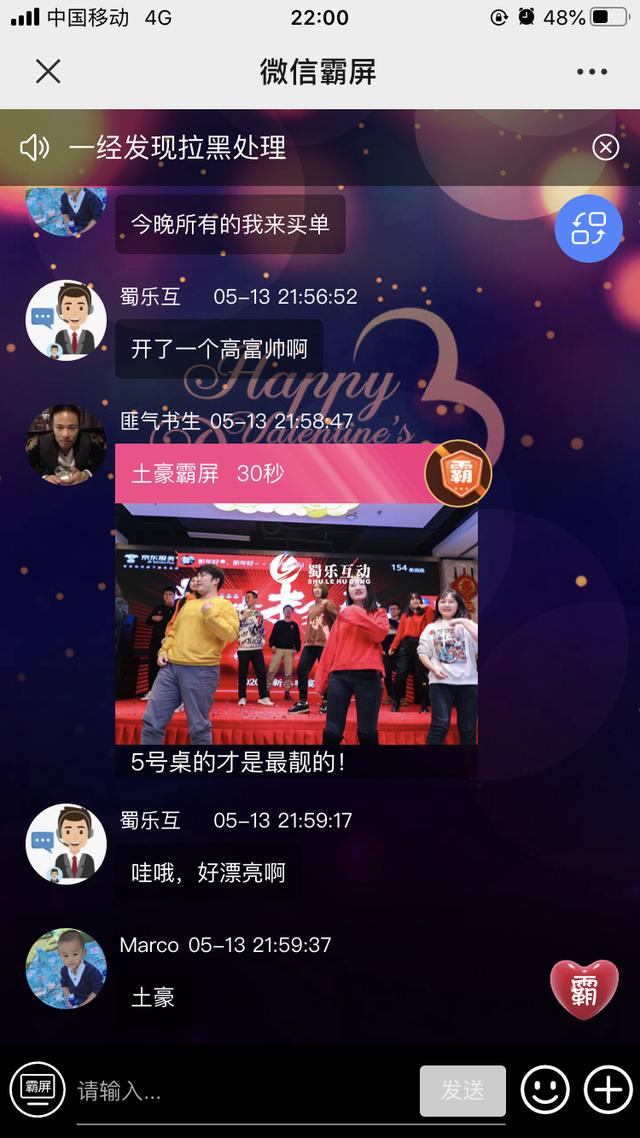Dismiss the 一经发现拉黑处理 notice banner
This screenshot has height=1138, width=640.
point(605,148)
